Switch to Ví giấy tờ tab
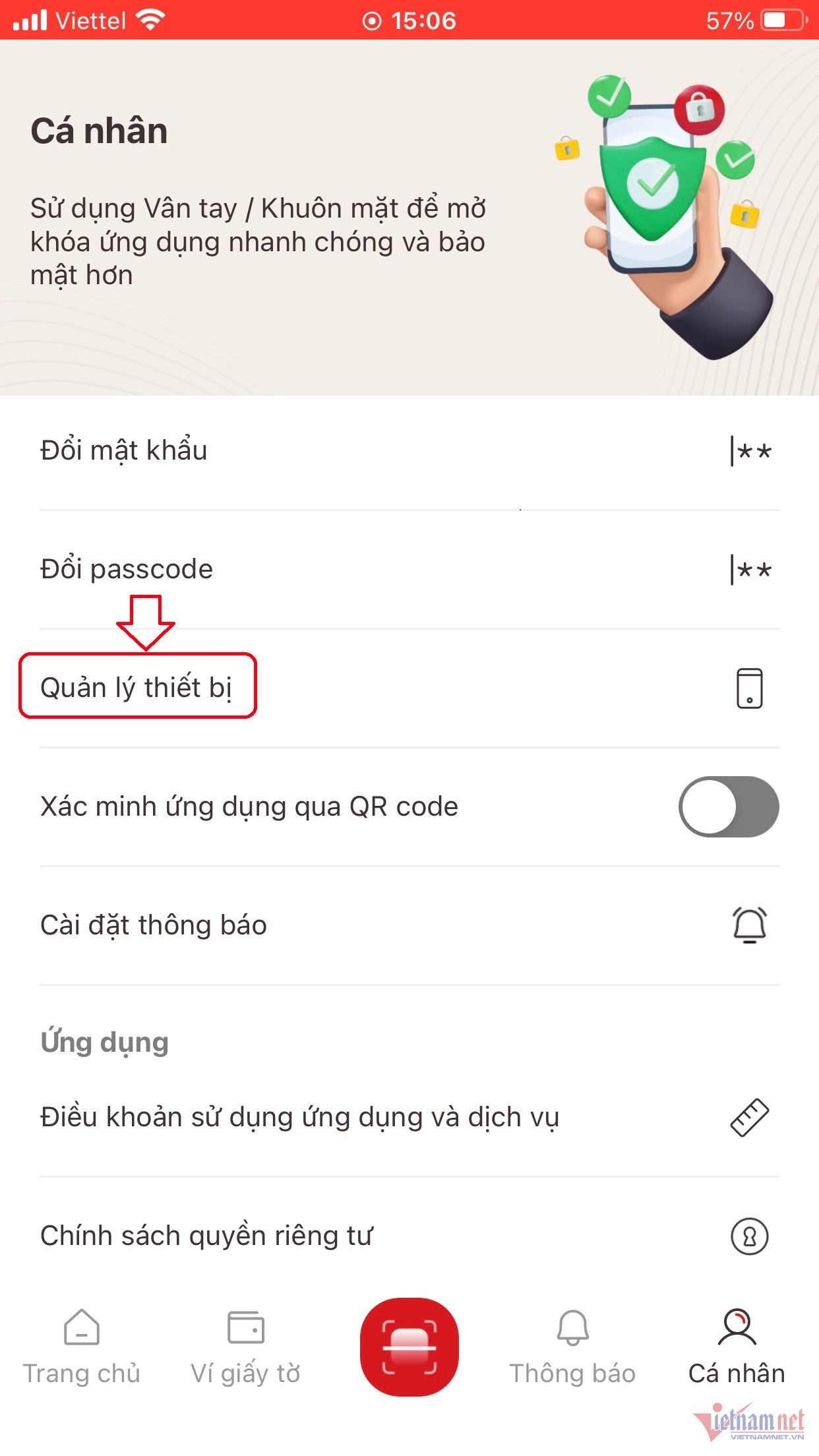Image resolution: width=819 pixels, height=1456 pixels. pos(245,1347)
